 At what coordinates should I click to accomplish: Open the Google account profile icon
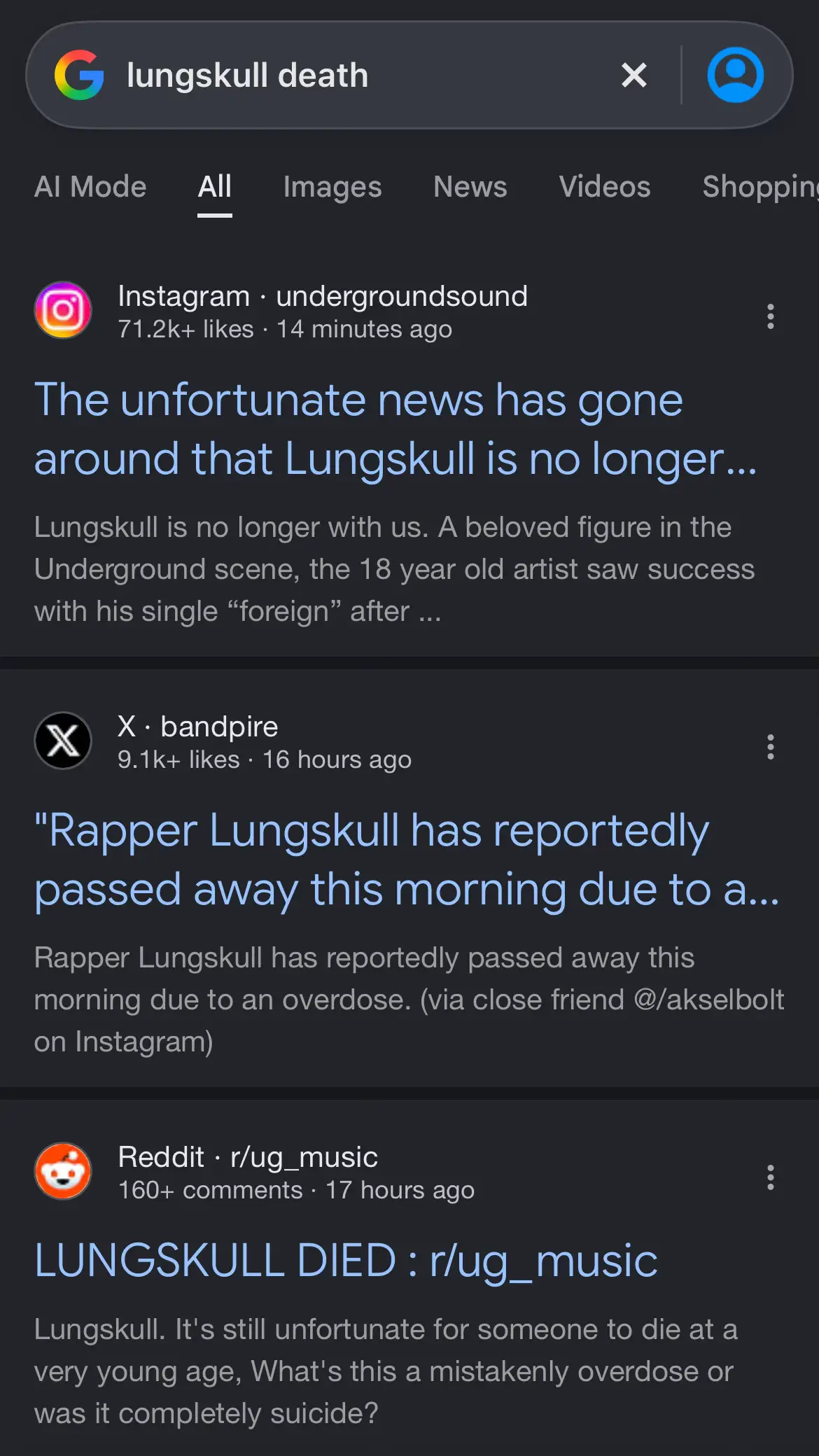click(735, 75)
